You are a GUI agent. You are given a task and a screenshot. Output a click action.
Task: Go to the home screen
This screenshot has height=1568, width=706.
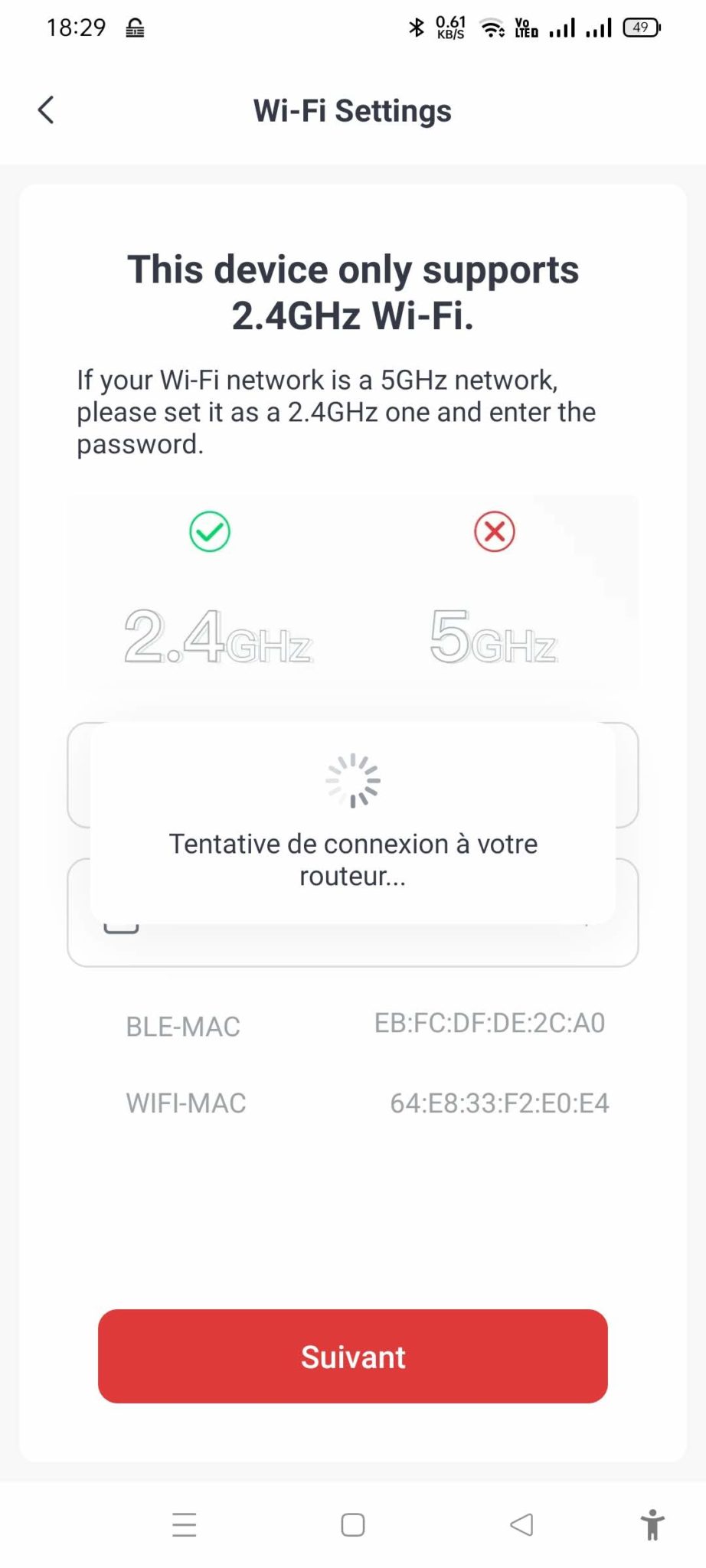point(352,1524)
